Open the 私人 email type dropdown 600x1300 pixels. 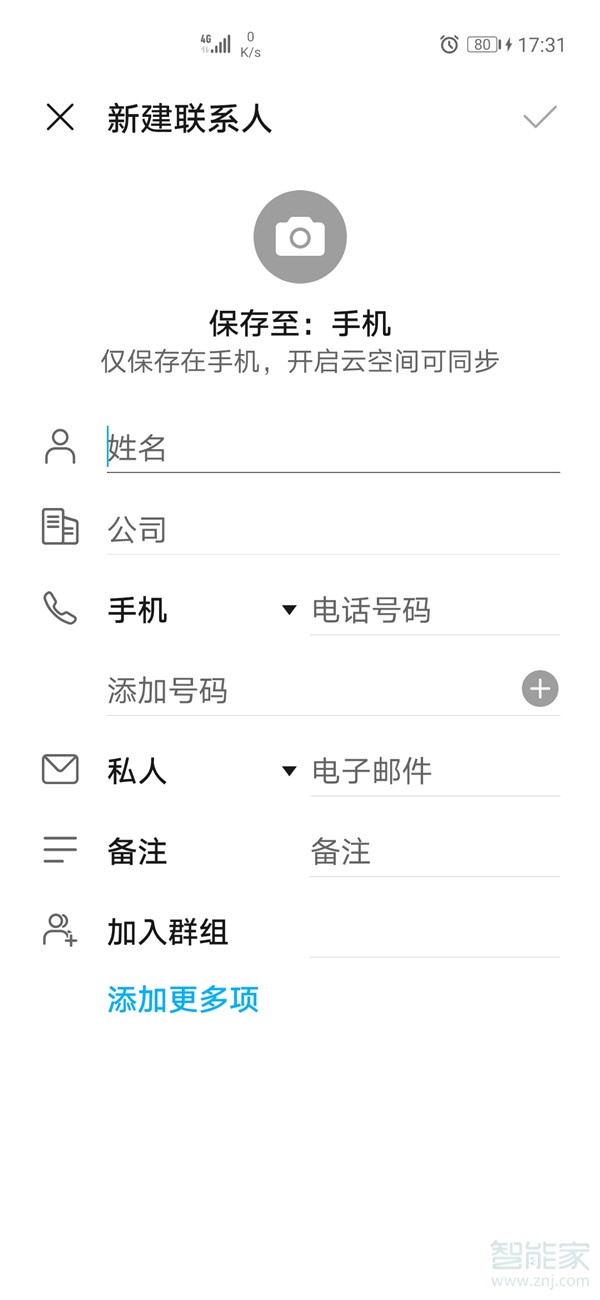click(200, 771)
